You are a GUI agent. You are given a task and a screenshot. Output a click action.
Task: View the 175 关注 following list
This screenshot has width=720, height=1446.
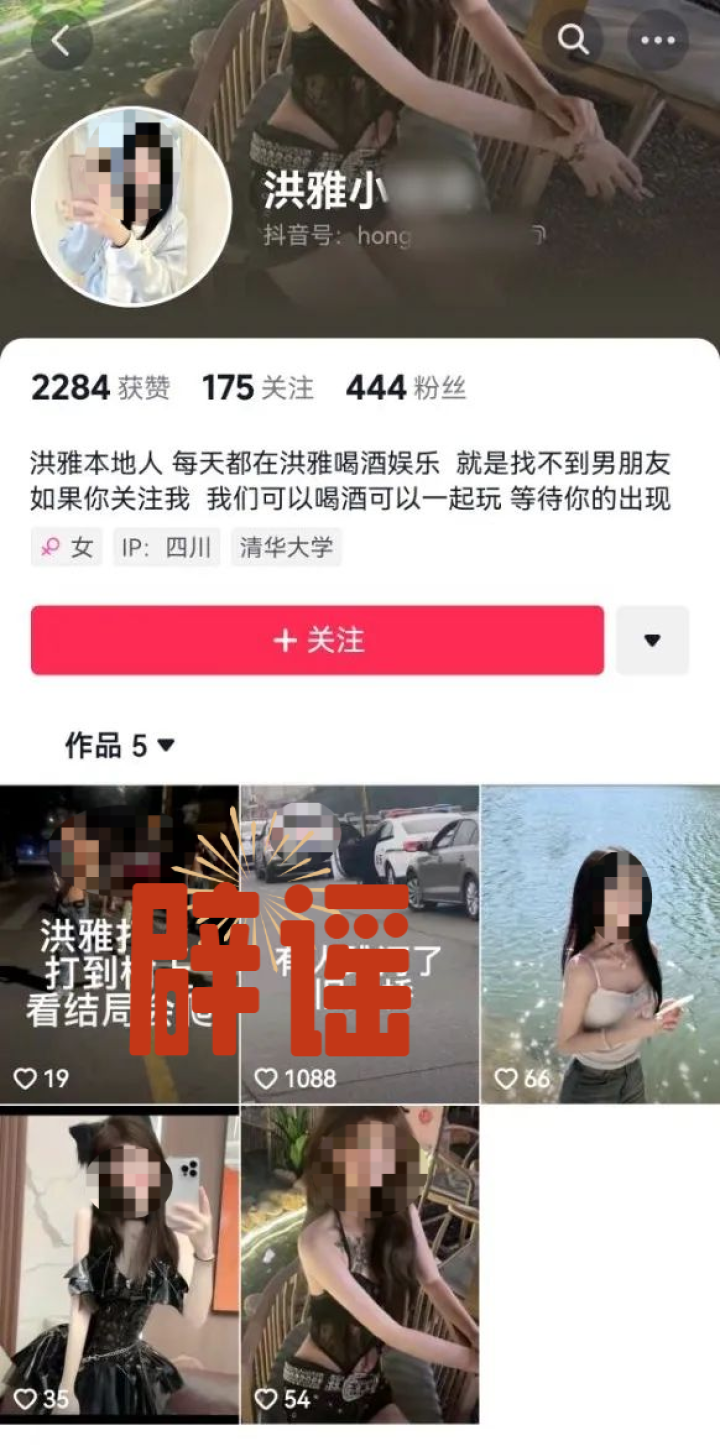point(257,388)
